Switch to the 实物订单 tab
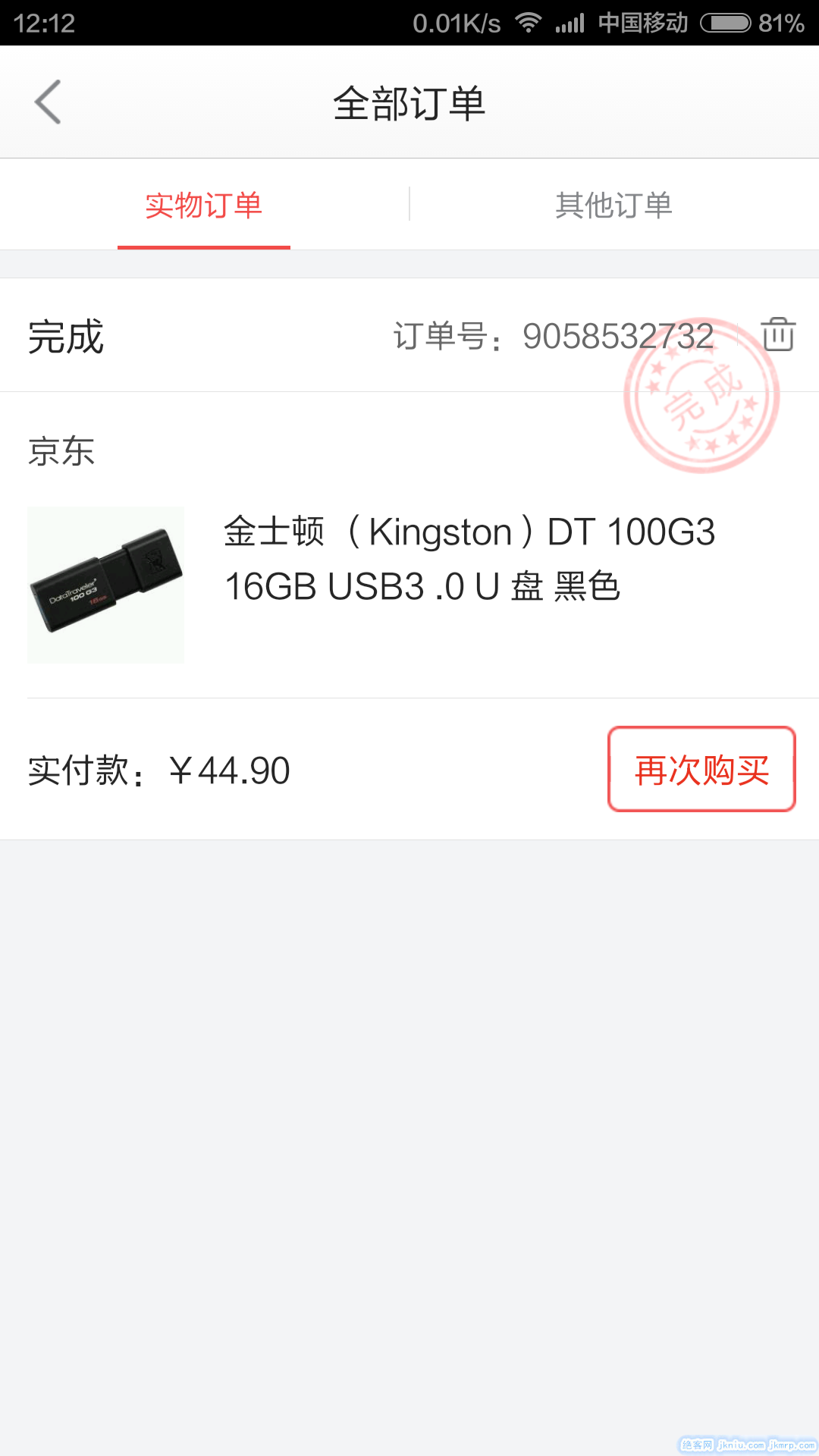Image resolution: width=819 pixels, height=1456 pixels. pyautogui.click(x=203, y=205)
